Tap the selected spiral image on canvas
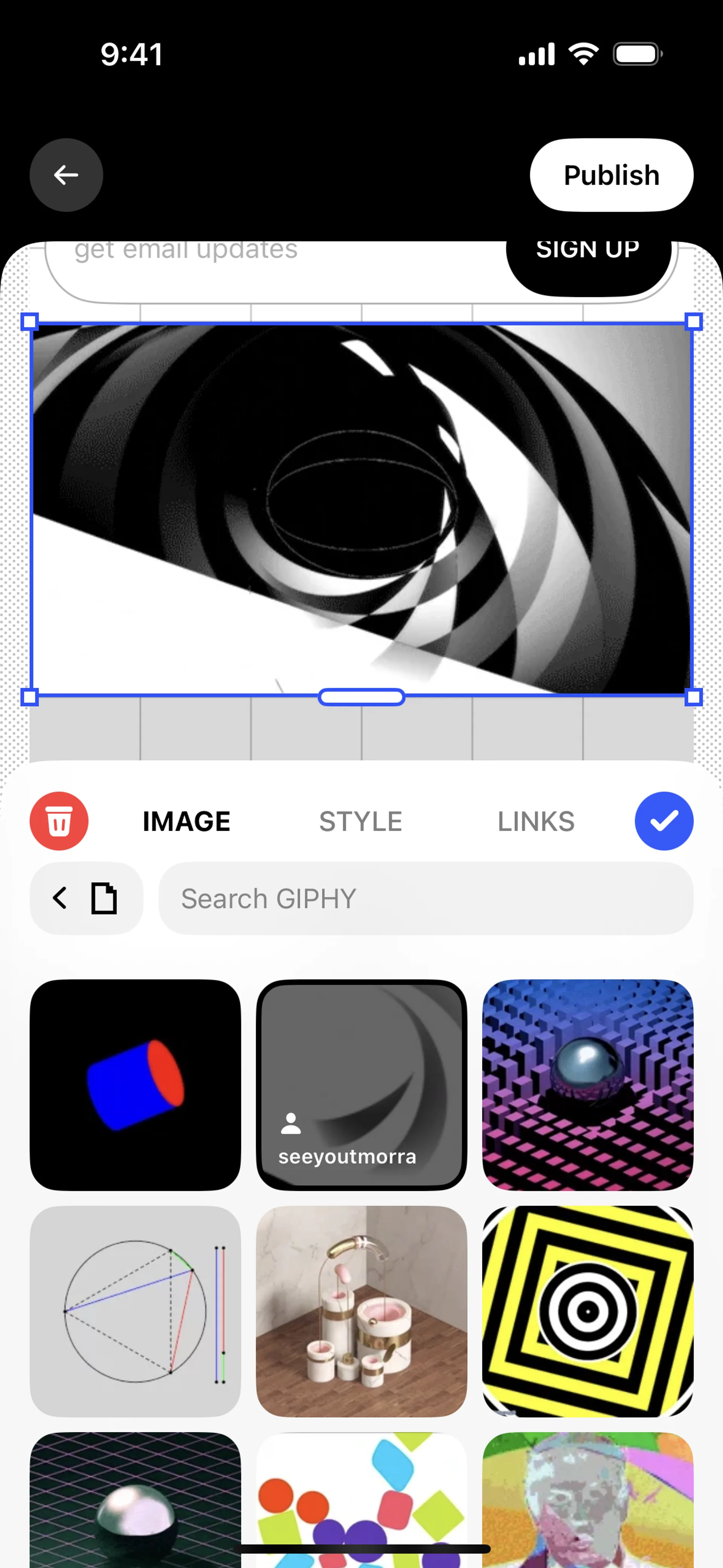Viewport: 723px width, 1568px height. tap(361, 509)
